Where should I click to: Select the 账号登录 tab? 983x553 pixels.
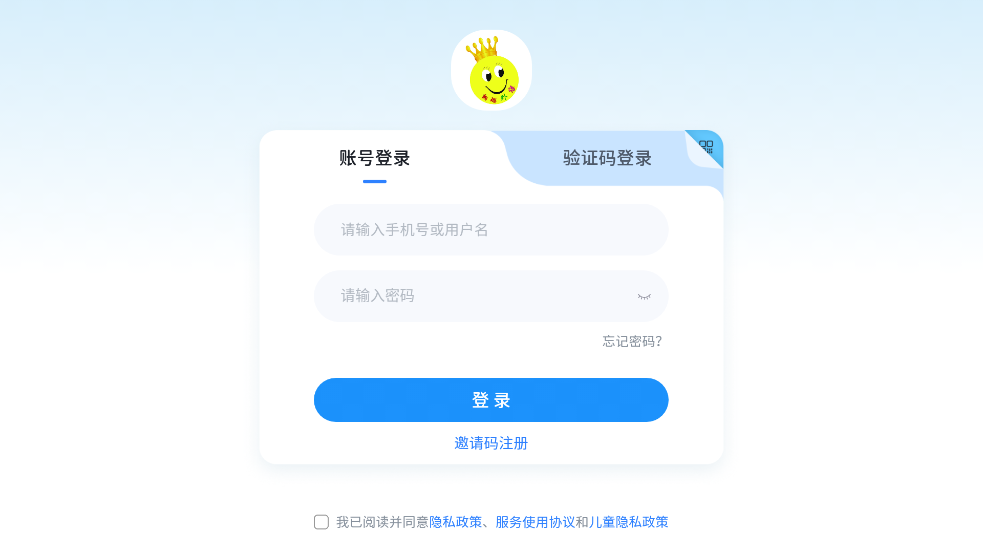pyautogui.click(x=374, y=158)
